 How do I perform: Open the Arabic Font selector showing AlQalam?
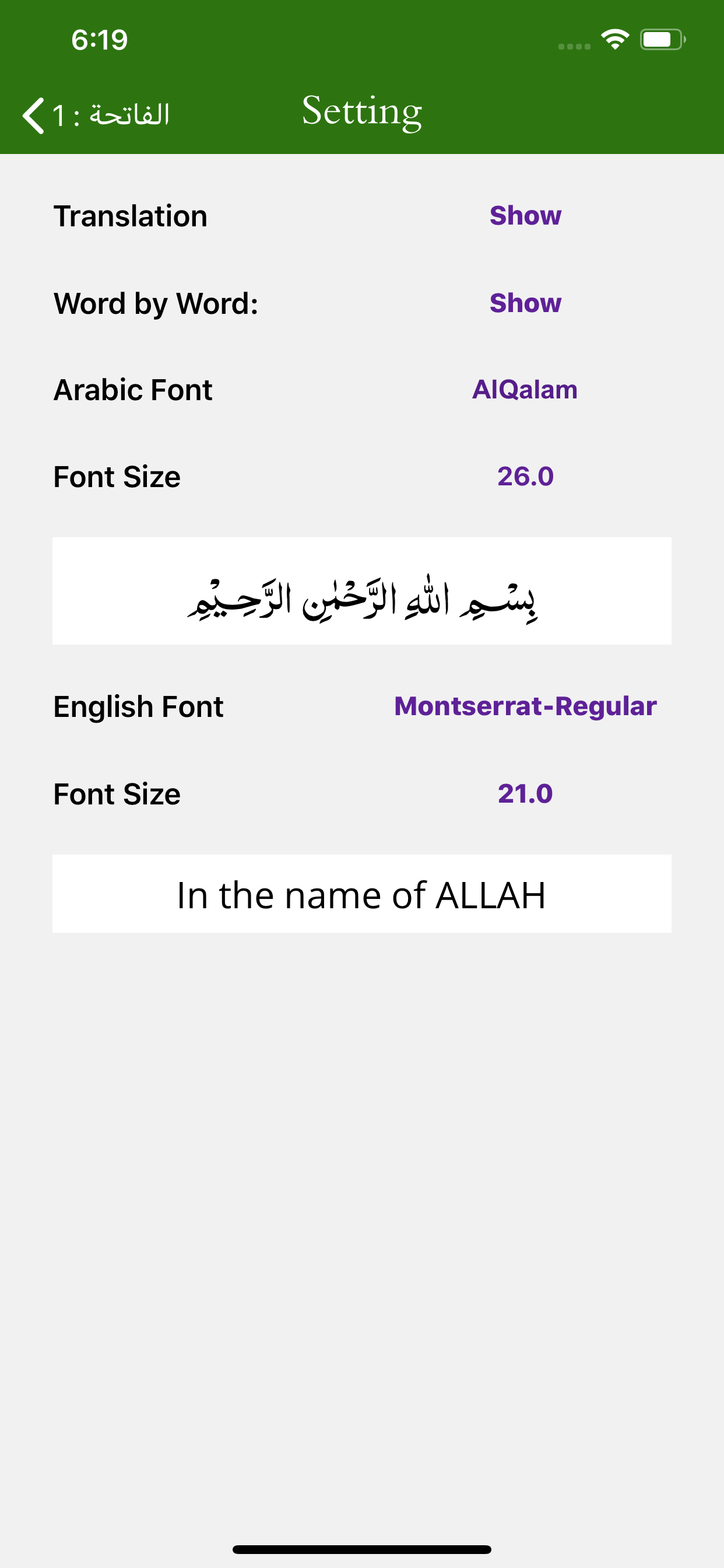525,389
